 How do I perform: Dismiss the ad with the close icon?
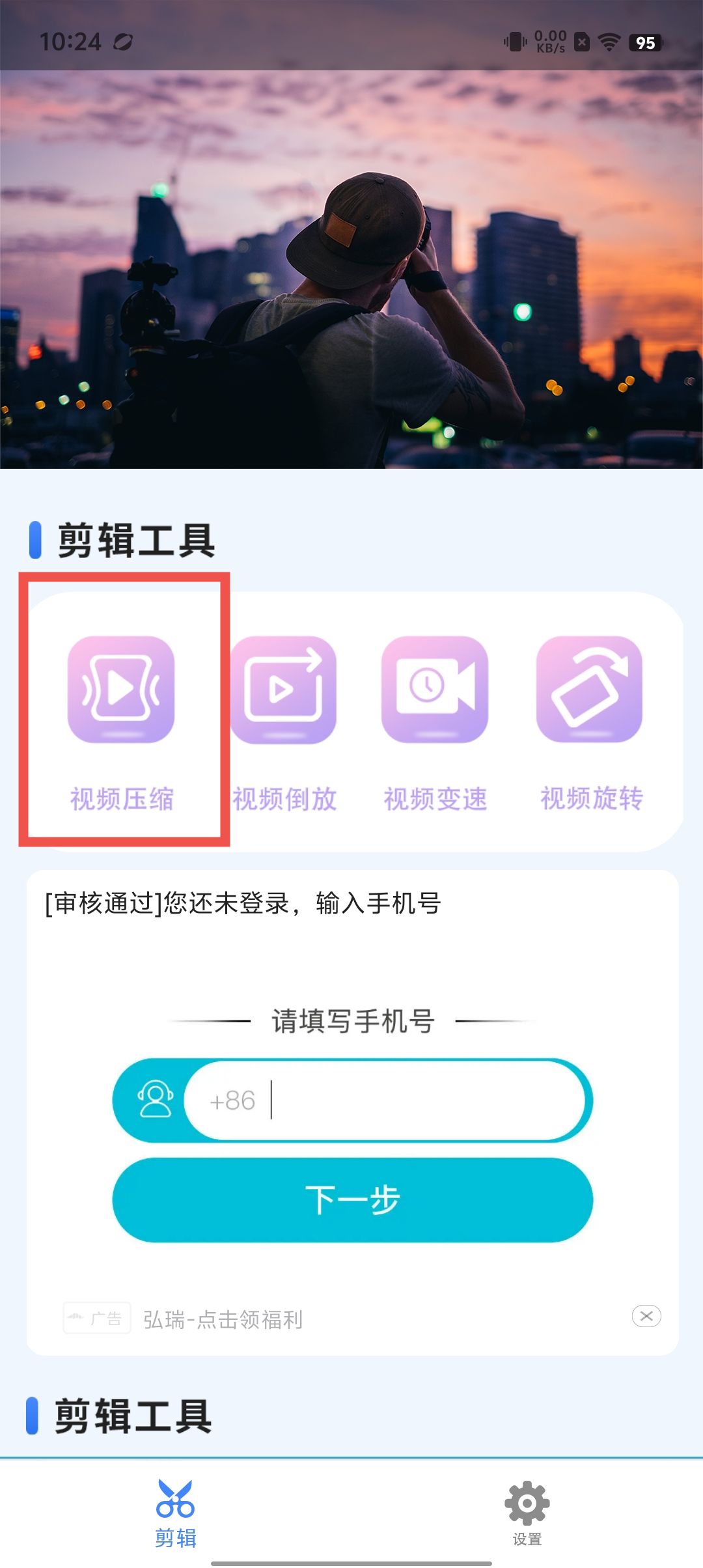646,1316
